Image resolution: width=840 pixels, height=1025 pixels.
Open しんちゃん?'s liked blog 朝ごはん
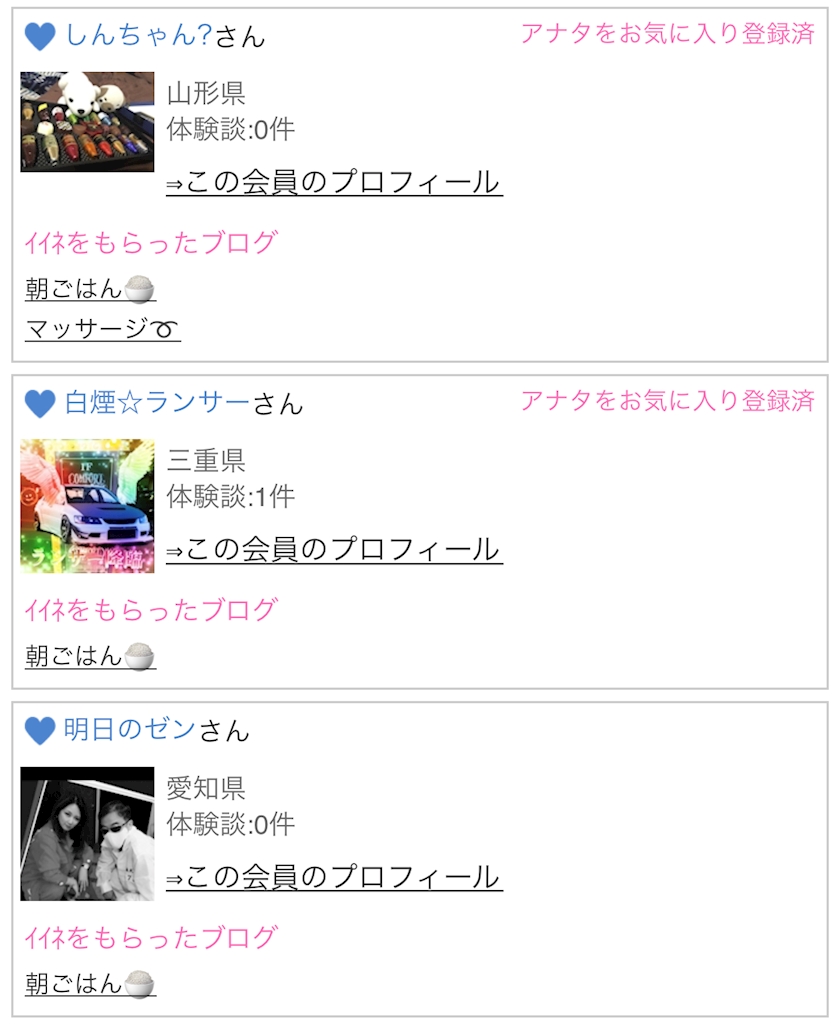tap(90, 290)
